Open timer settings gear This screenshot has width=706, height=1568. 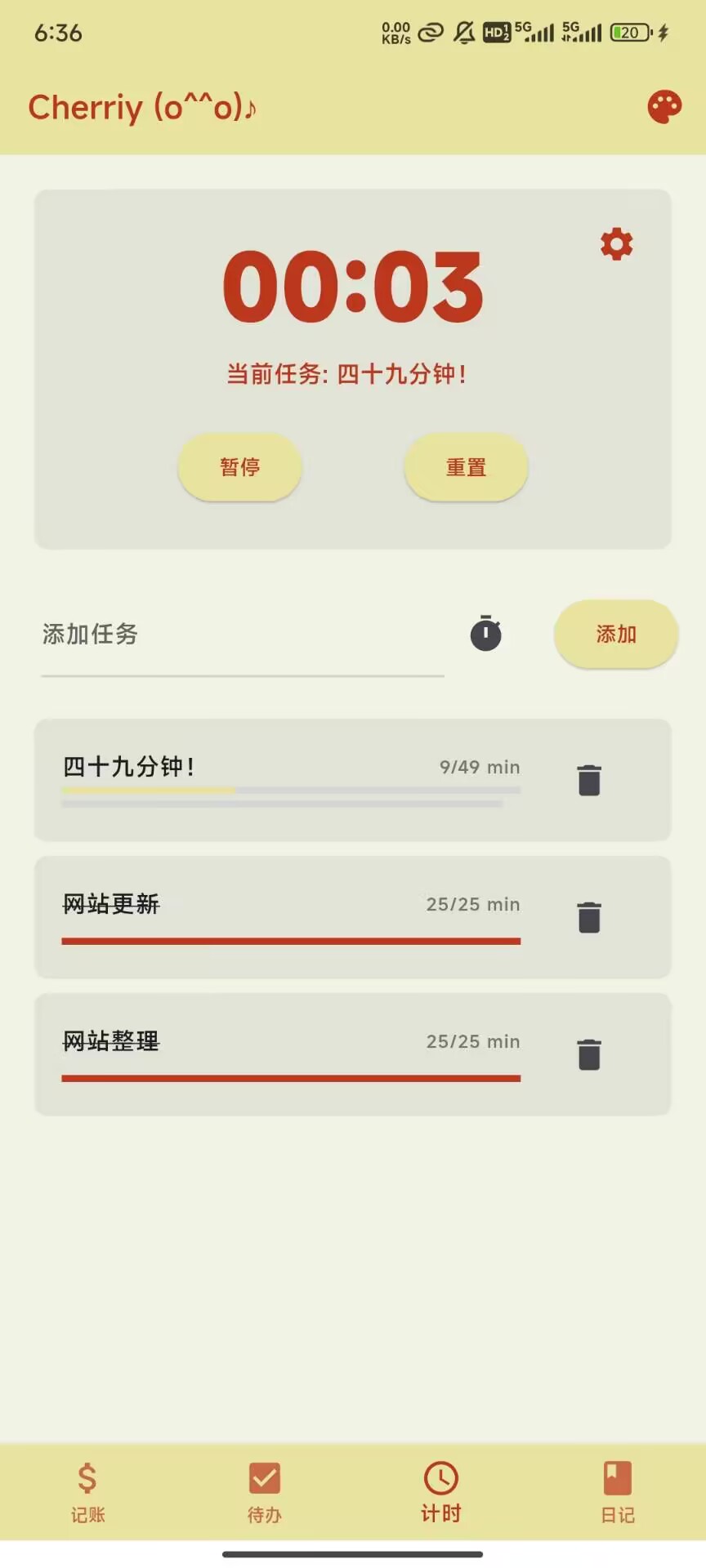click(x=616, y=244)
